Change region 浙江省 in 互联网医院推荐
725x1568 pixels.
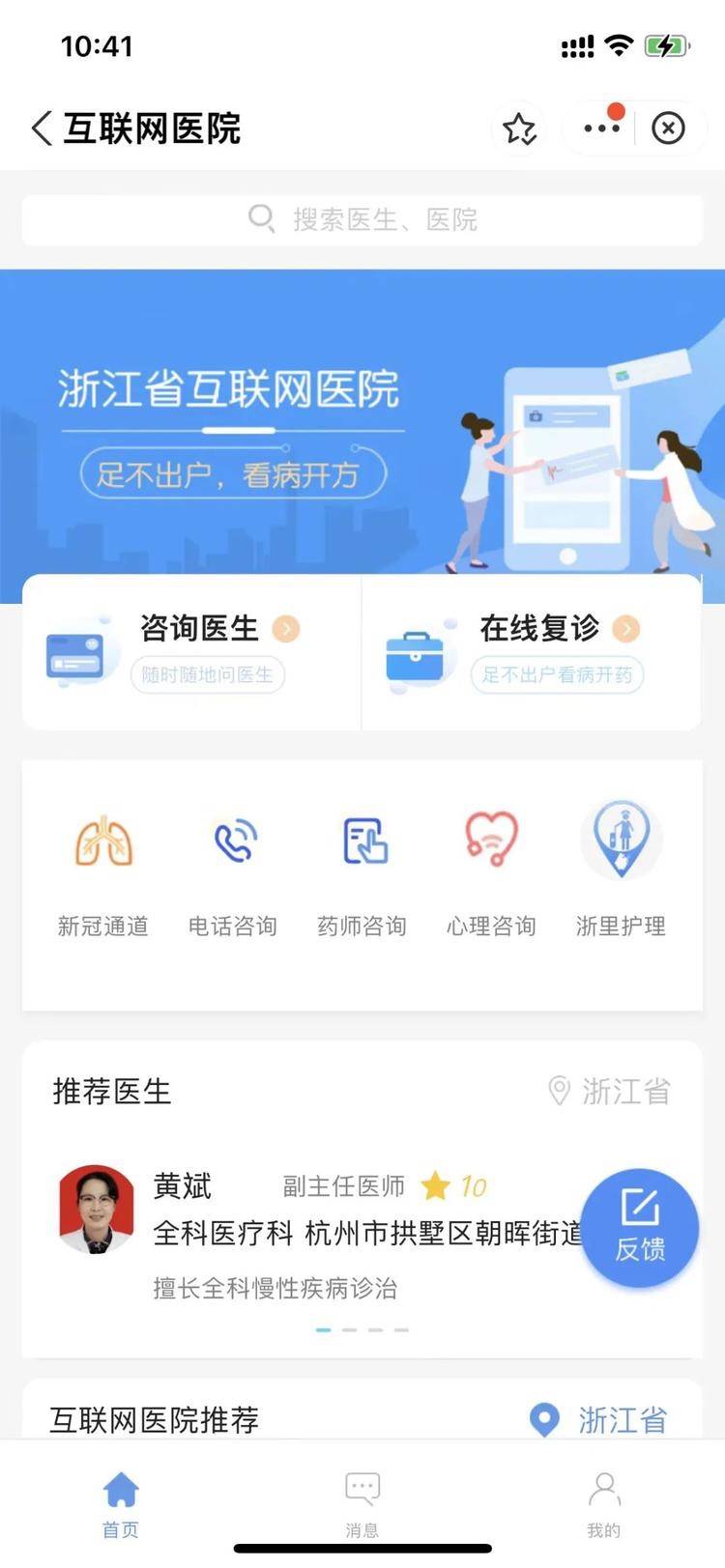click(x=599, y=1419)
